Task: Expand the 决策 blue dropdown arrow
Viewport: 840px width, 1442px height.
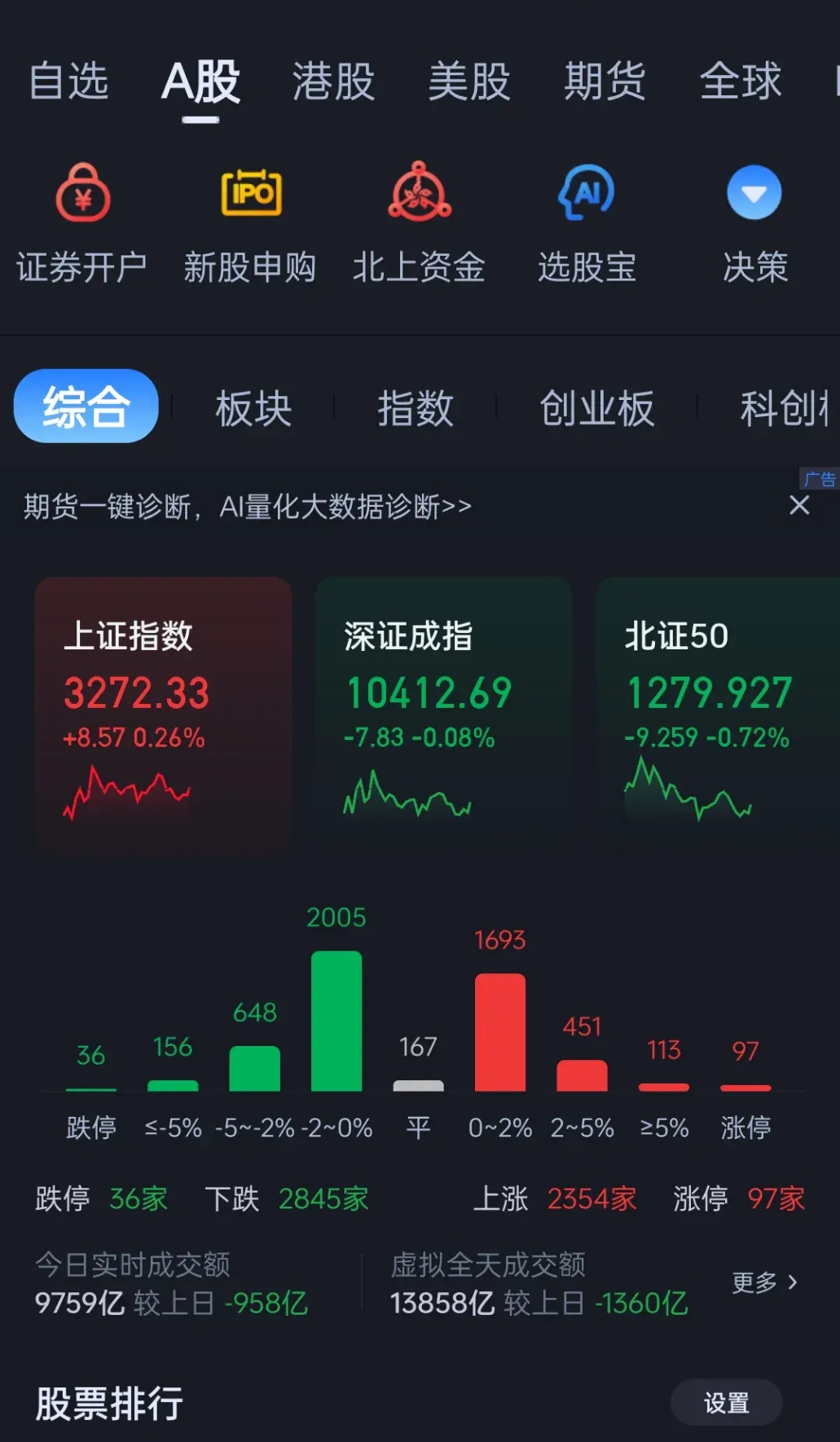Action: (x=752, y=191)
